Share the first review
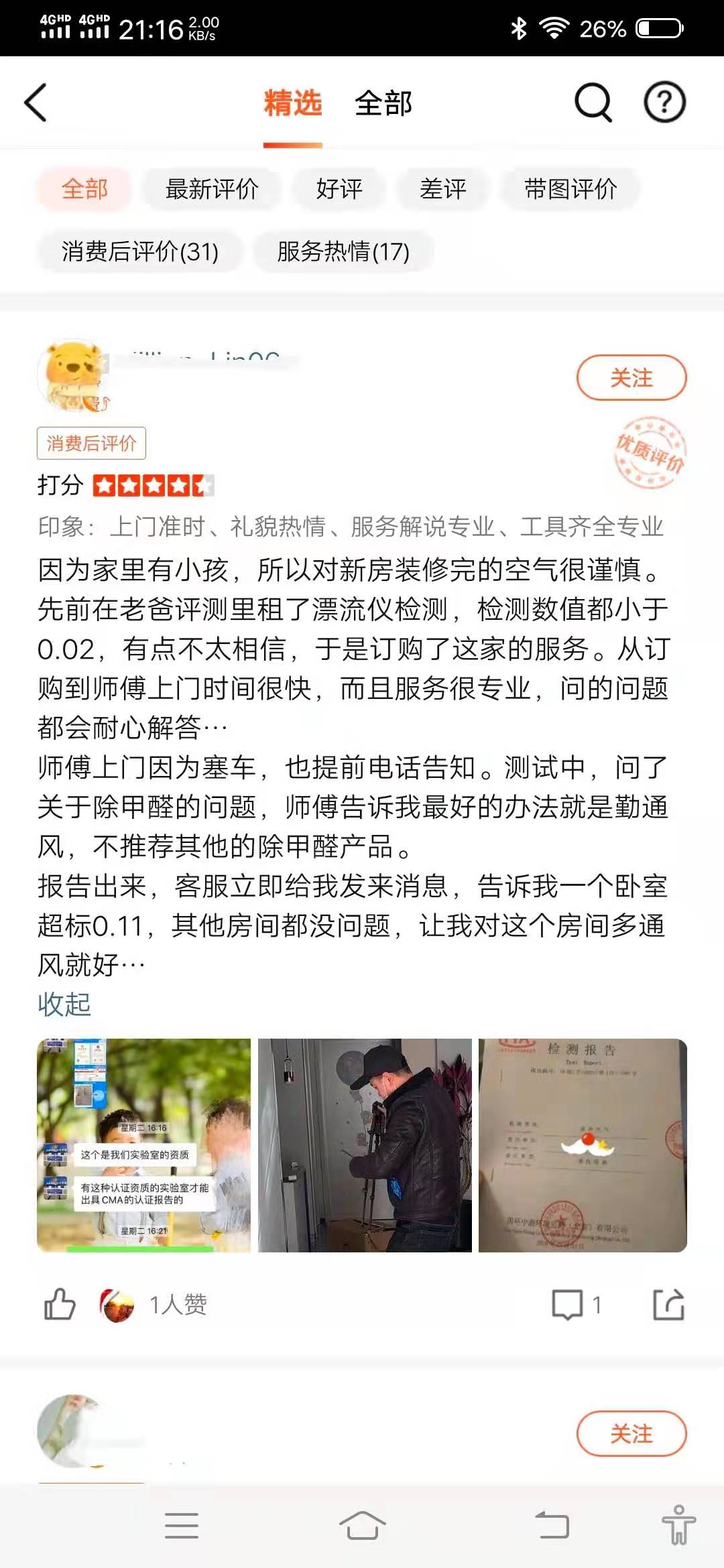 pyautogui.click(x=668, y=1304)
